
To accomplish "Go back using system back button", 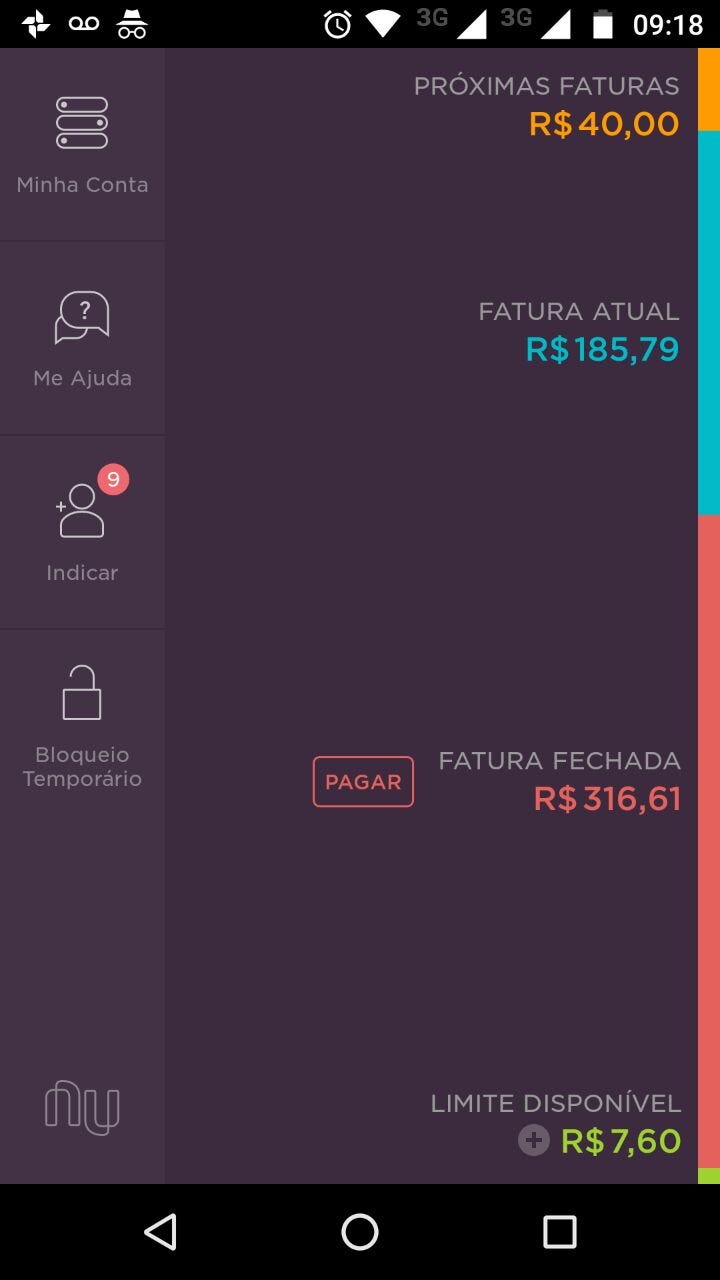I will pyautogui.click(x=160, y=1232).
